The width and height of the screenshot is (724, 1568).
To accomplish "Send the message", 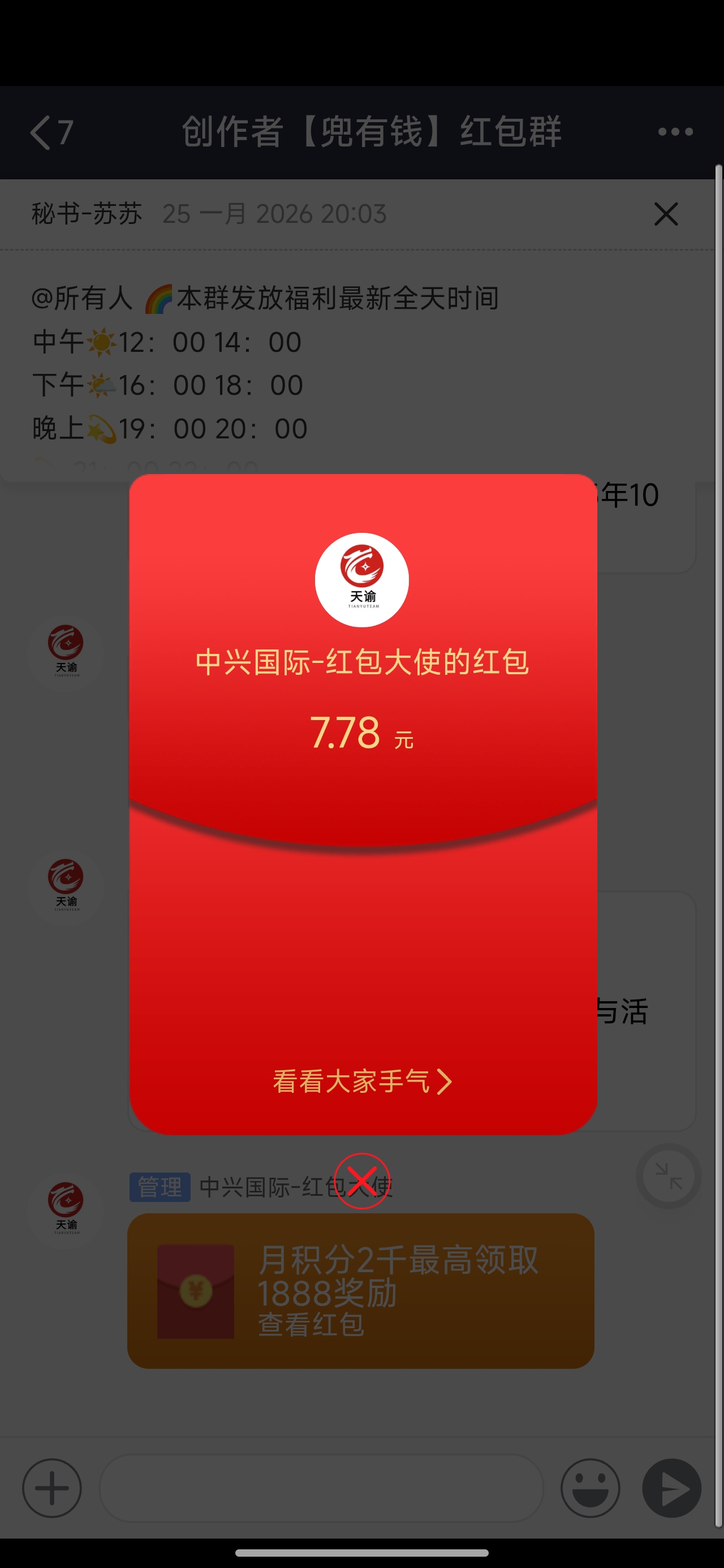I will tap(671, 1488).
